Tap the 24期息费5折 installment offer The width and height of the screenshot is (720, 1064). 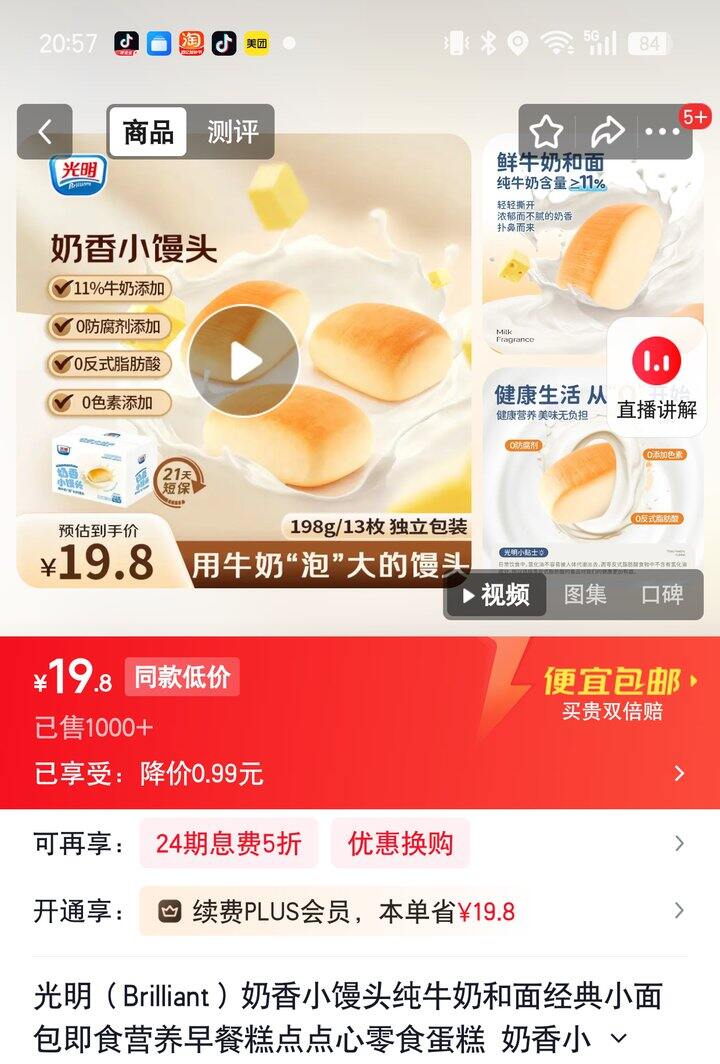tap(228, 843)
